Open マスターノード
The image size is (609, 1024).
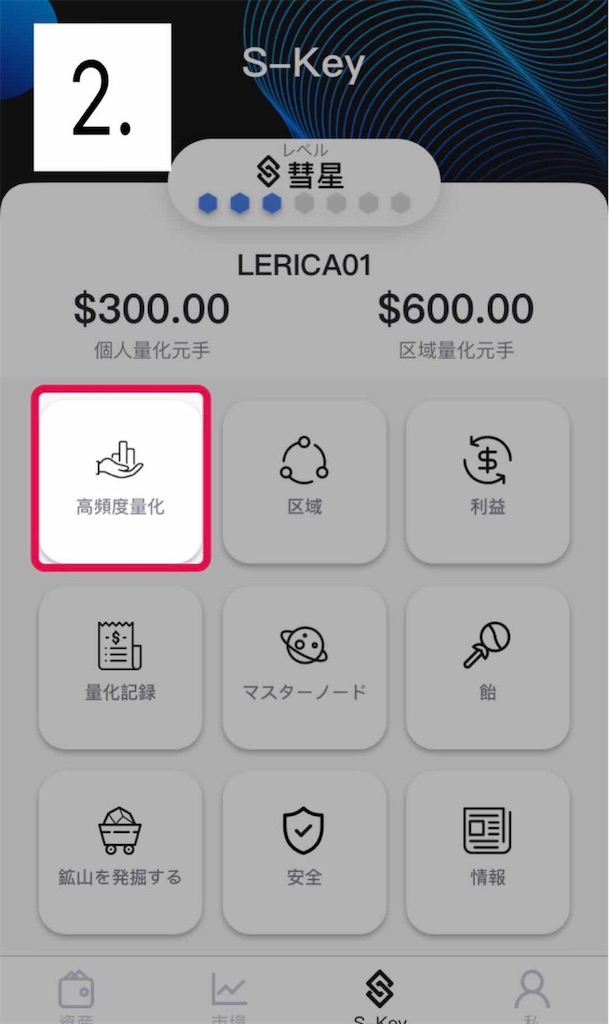304,666
